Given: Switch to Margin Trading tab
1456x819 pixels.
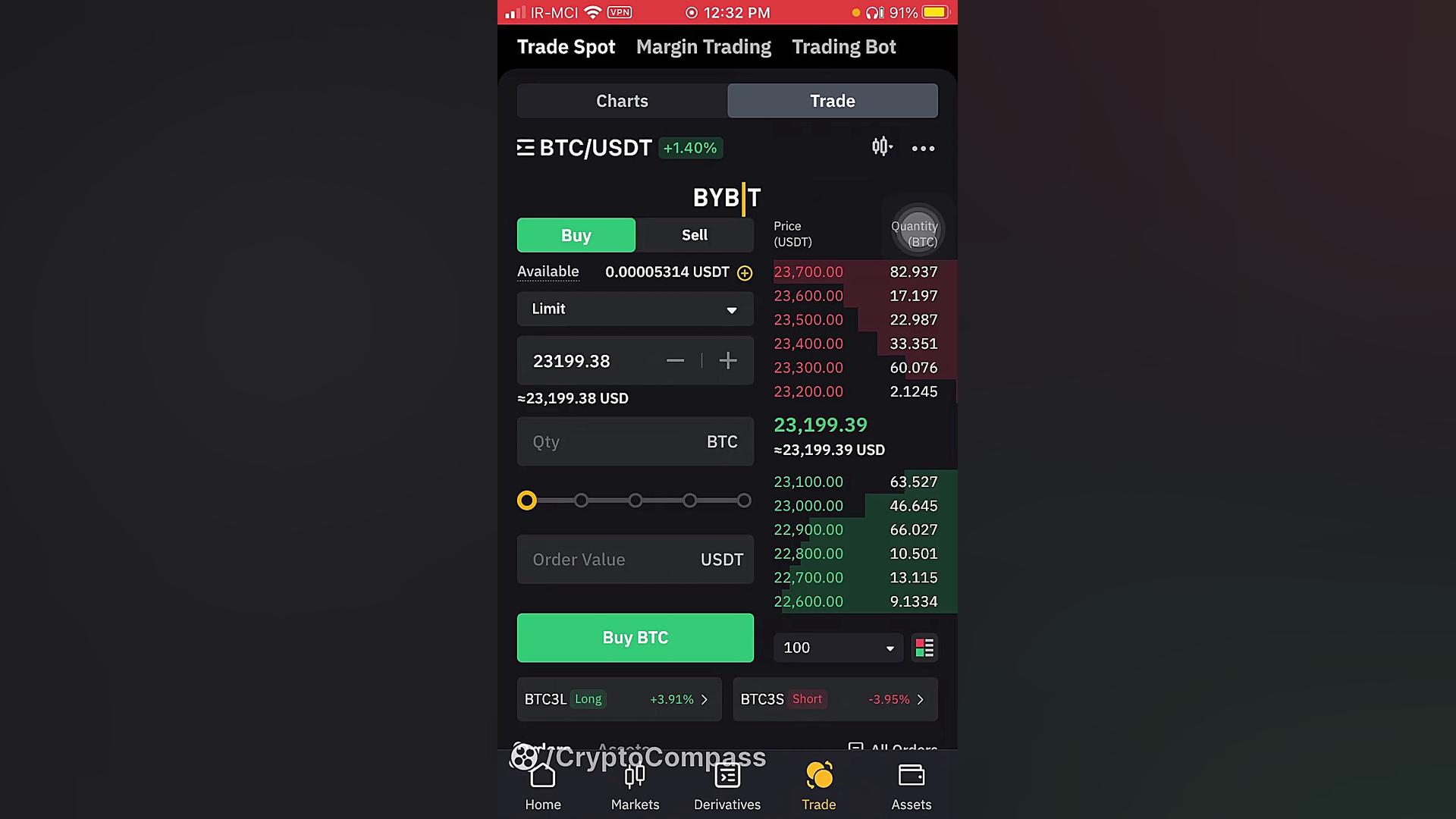Looking at the screenshot, I should click(703, 47).
